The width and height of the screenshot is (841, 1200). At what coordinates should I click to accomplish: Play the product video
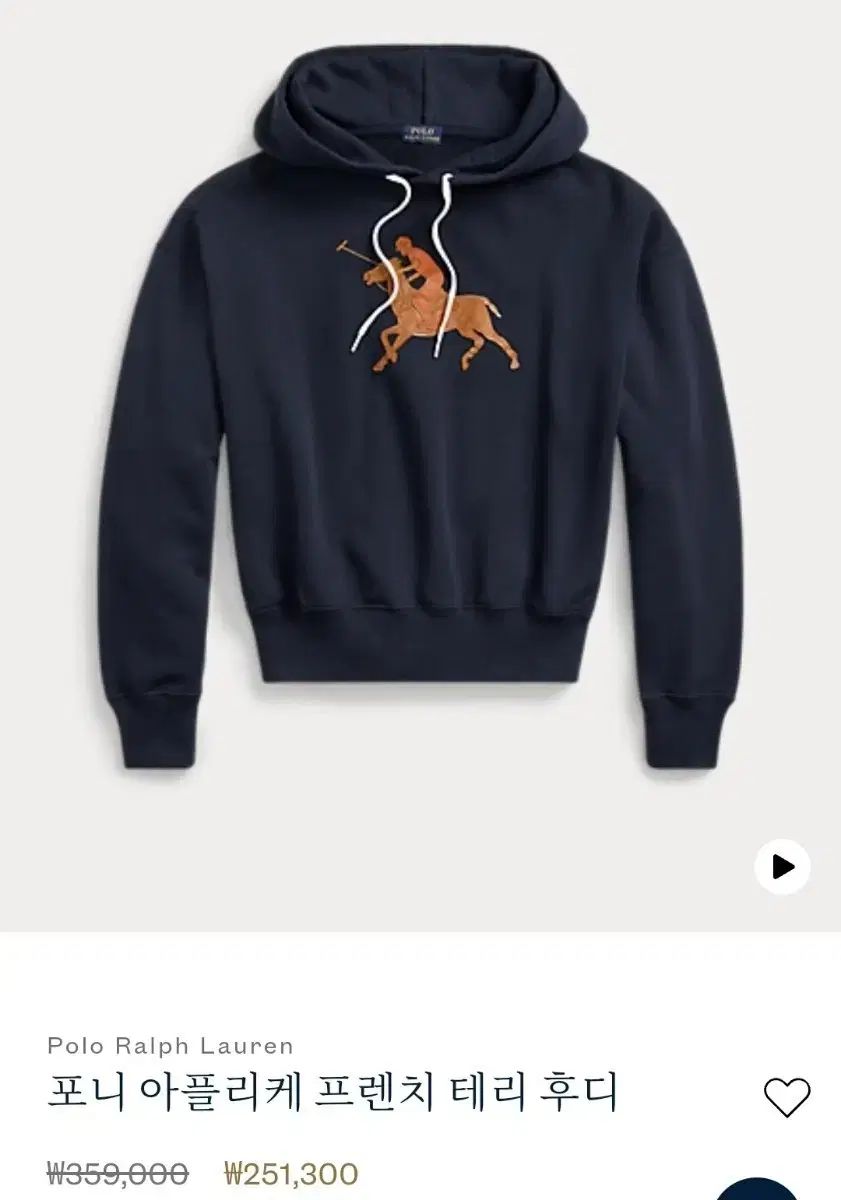tap(782, 866)
